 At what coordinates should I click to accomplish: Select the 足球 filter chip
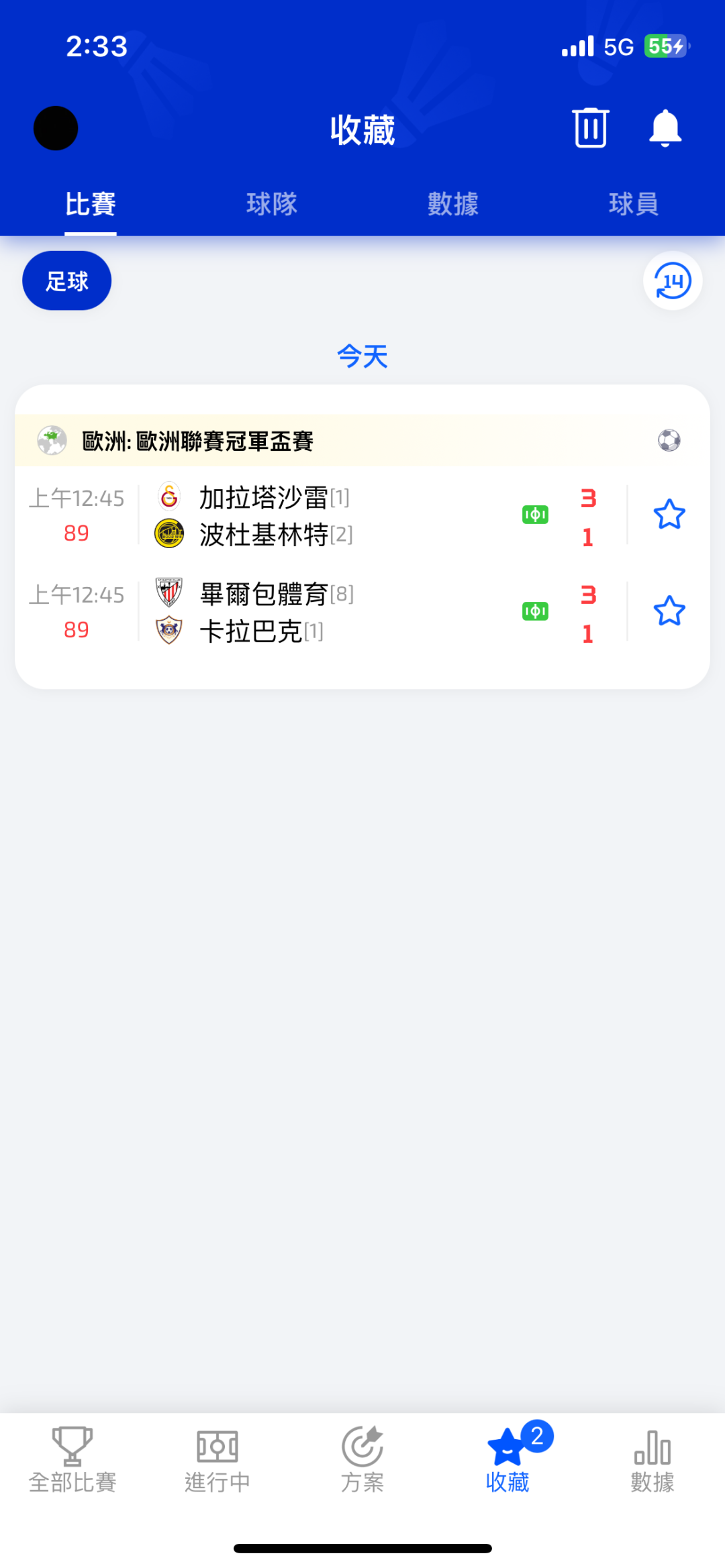[67, 280]
